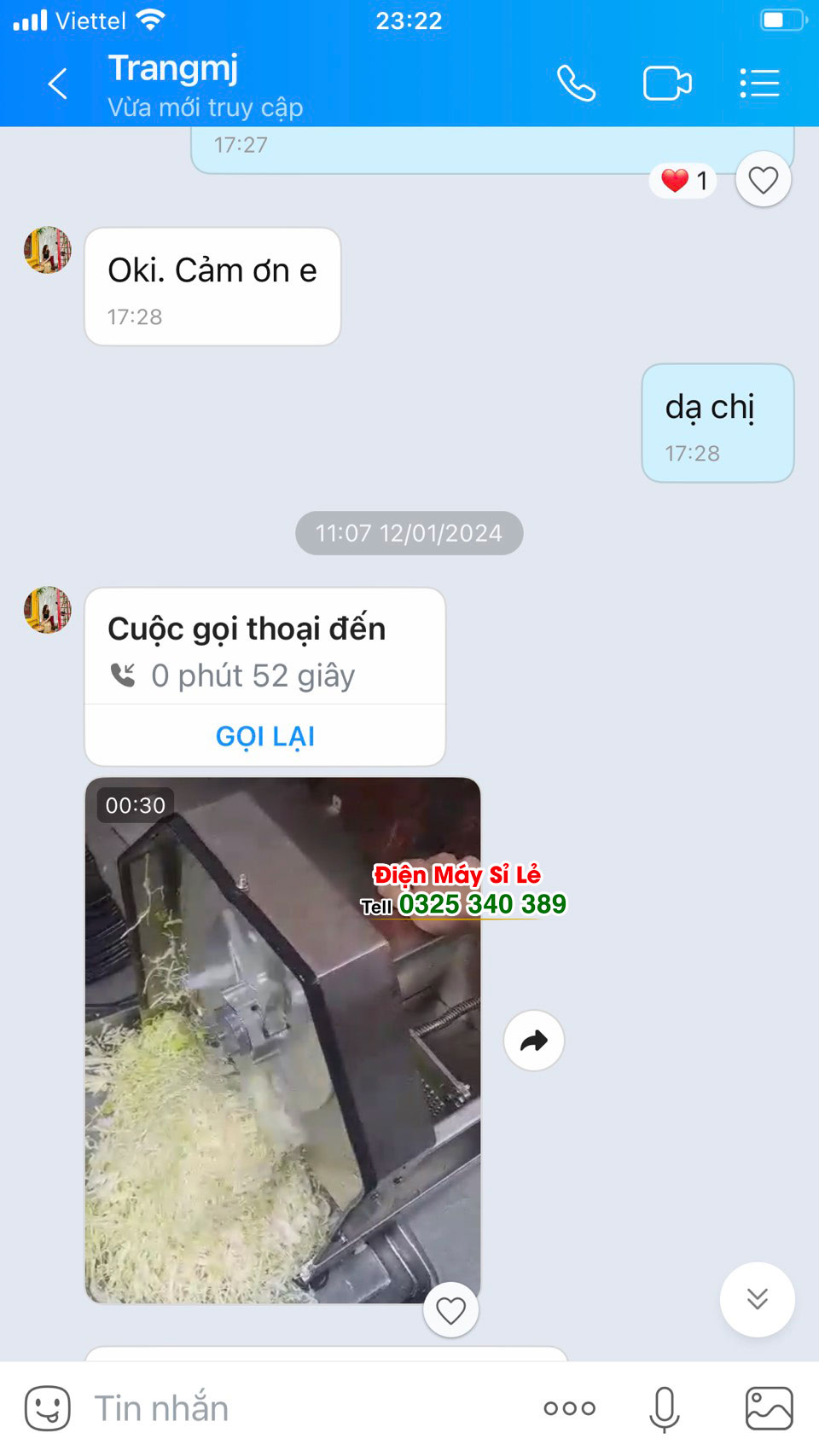819x1456 pixels.
Task: View the heart reaction count on 17:27 message
Action: 684,181
